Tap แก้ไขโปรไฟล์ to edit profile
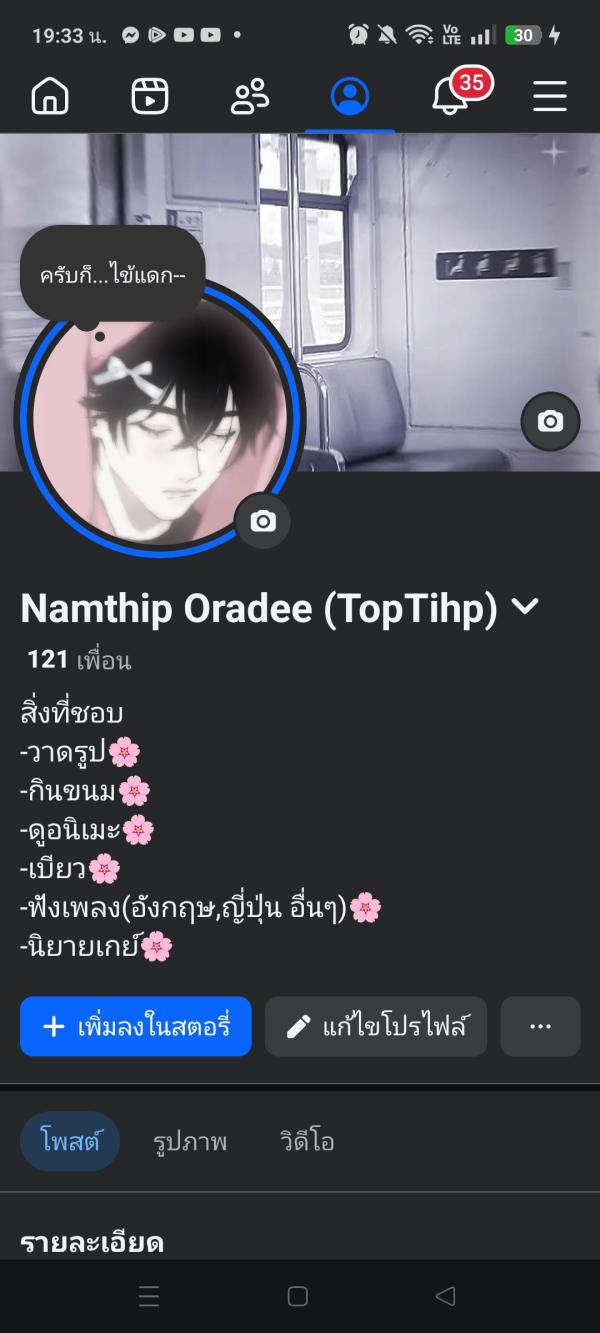 click(x=376, y=1026)
